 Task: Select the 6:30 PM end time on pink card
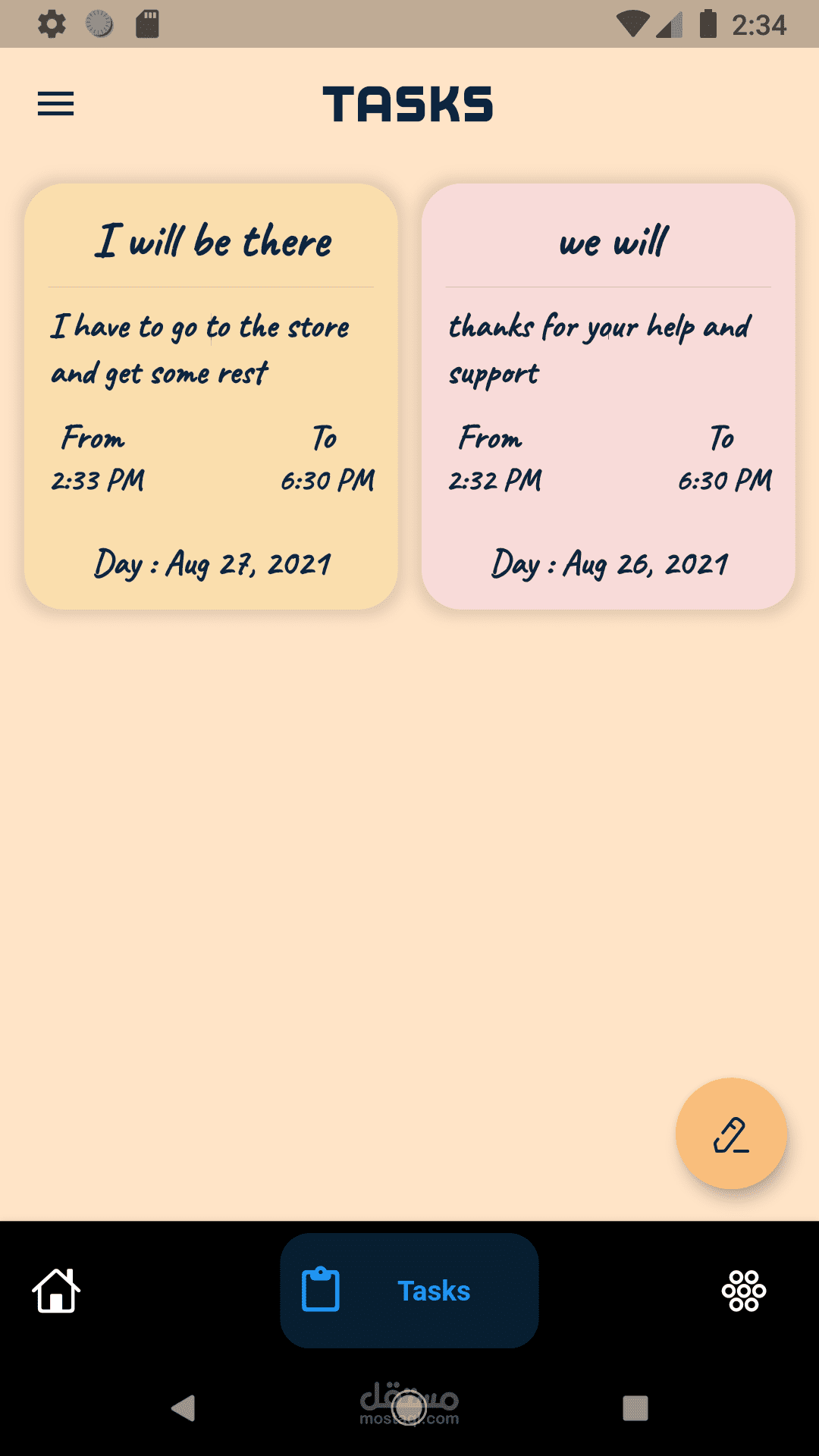pyautogui.click(x=725, y=480)
